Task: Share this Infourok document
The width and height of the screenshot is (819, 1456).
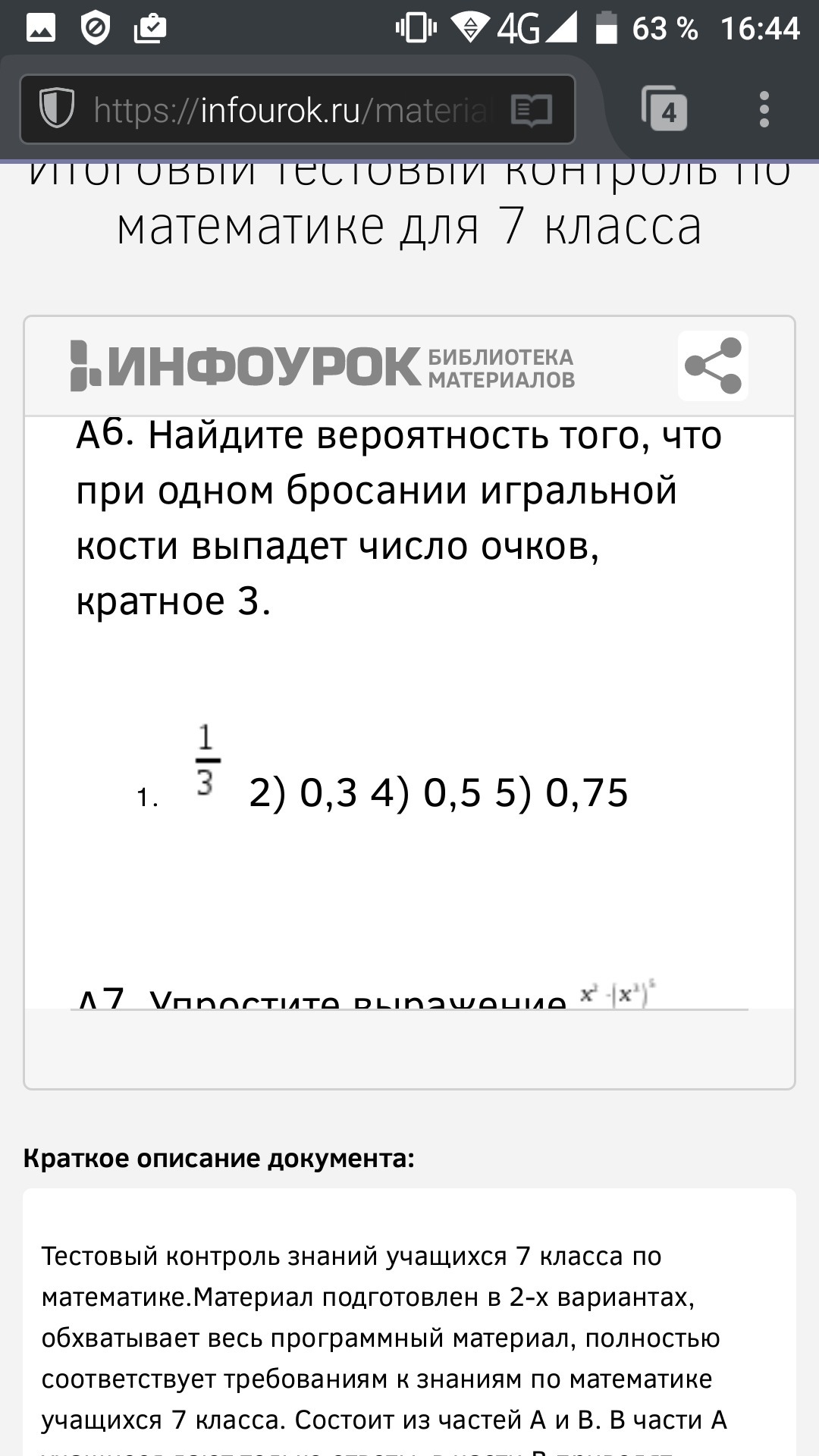Action: (713, 366)
